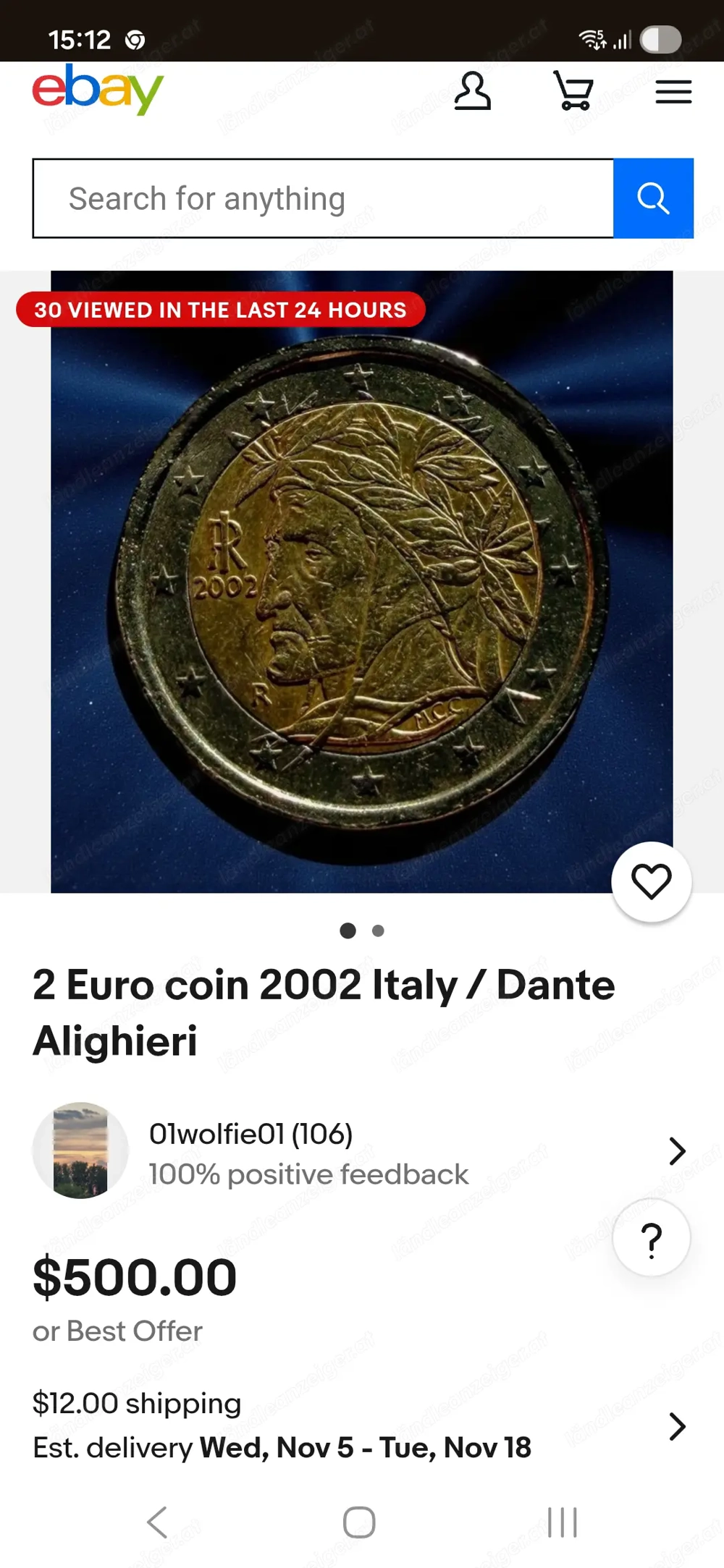Open the hamburger navigation menu
The height and width of the screenshot is (1568, 724).
pos(672,92)
